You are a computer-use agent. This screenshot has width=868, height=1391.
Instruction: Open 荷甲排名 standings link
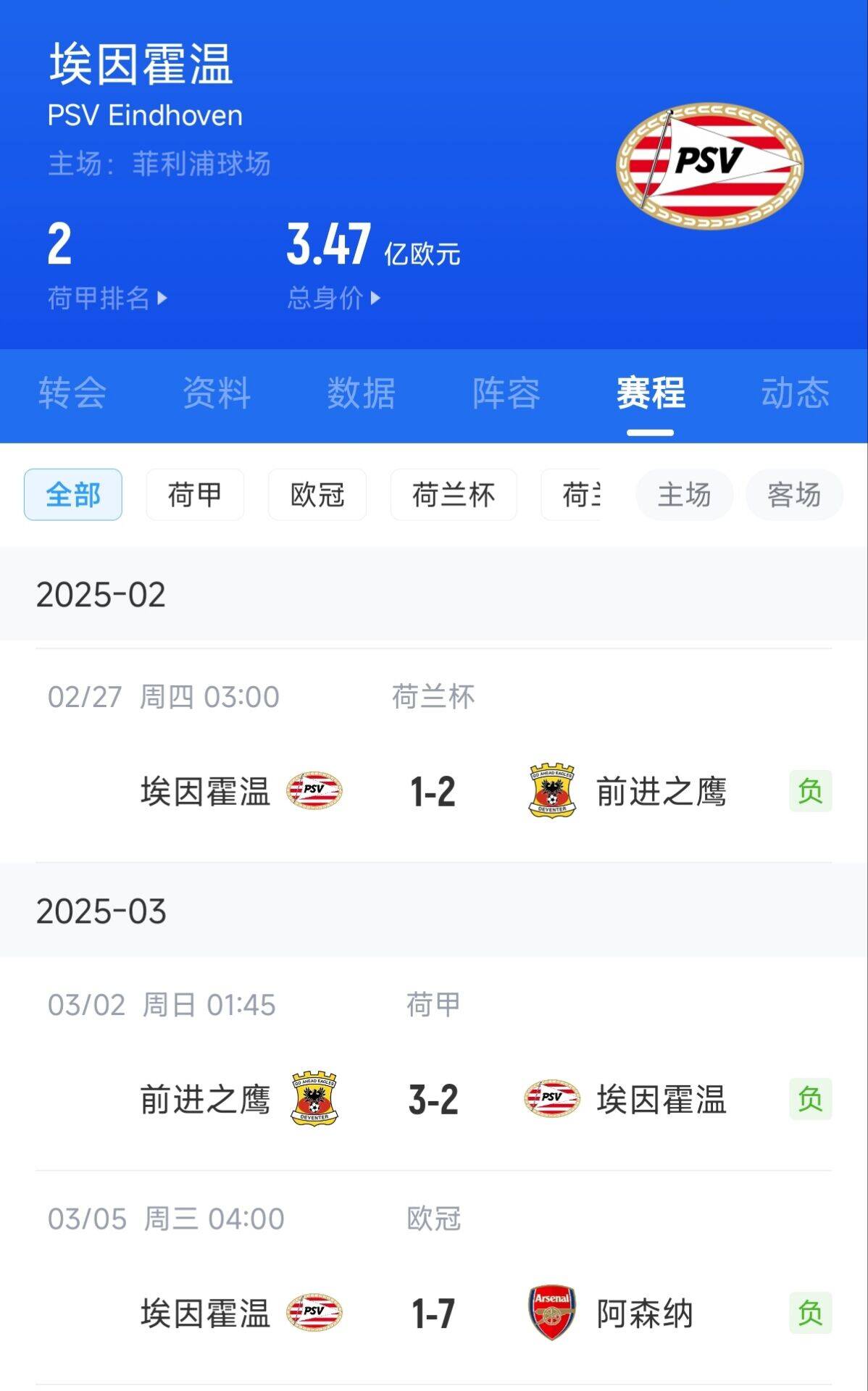click(x=107, y=298)
